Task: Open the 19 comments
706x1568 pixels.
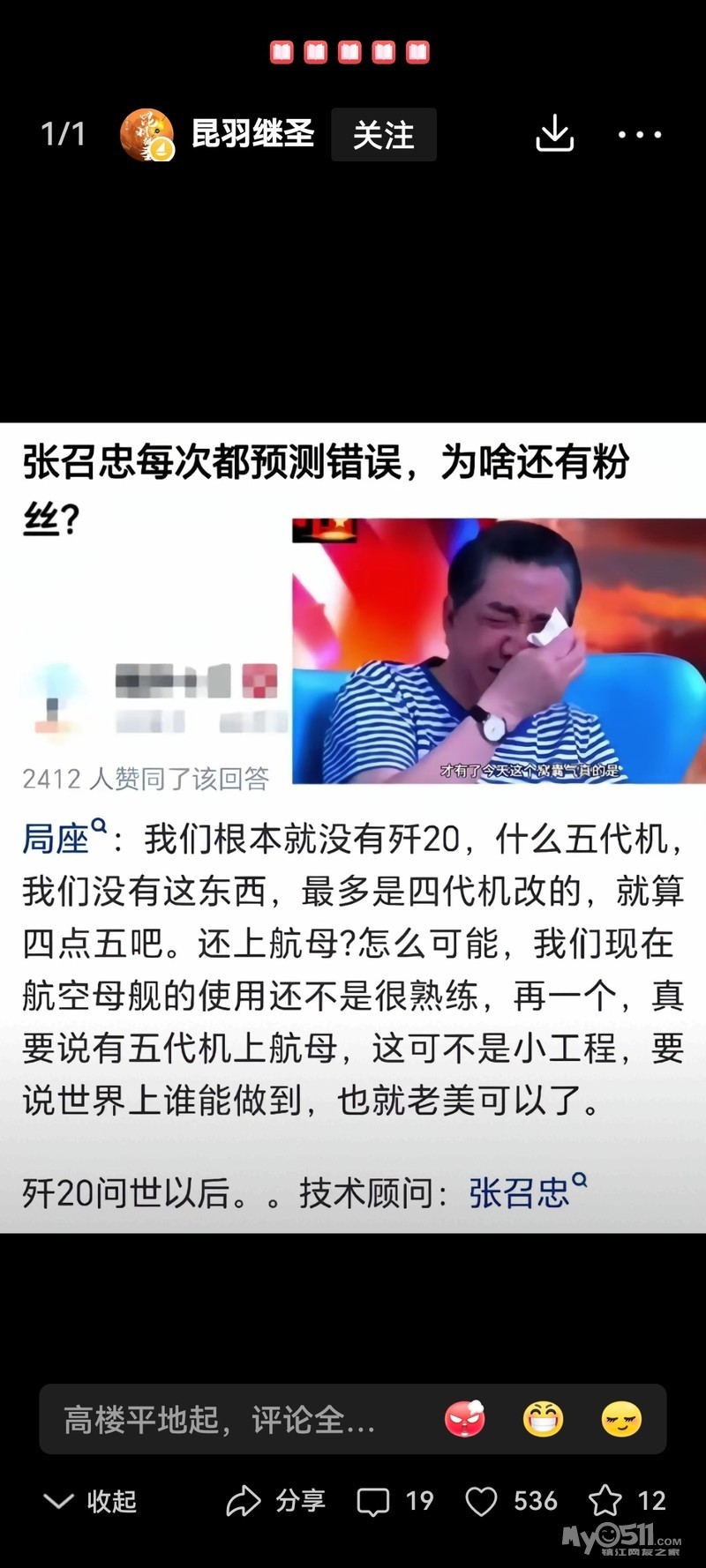Action: 394,1501
